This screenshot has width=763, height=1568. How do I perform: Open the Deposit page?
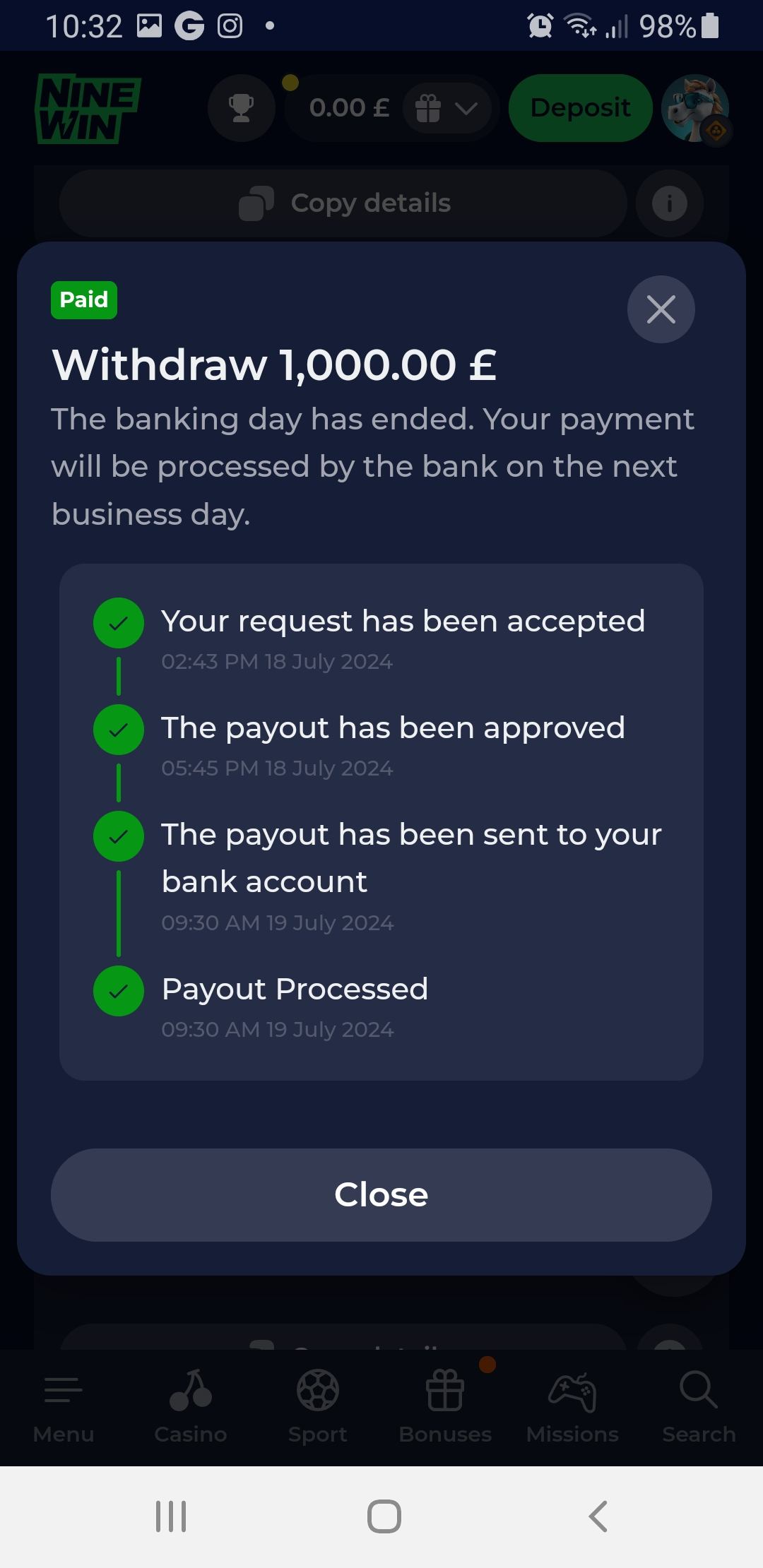[x=580, y=108]
